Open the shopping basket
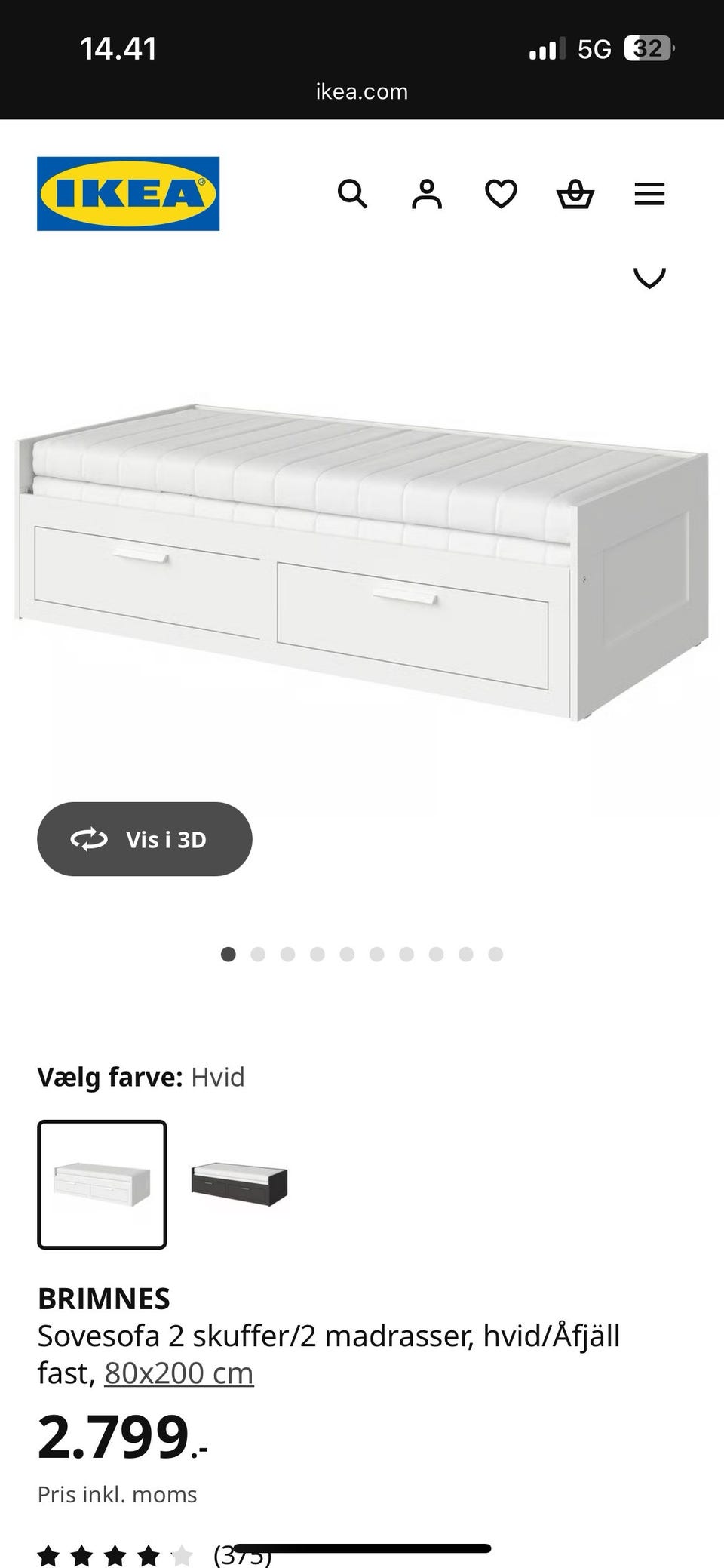This screenshot has height=1568, width=724. tap(575, 195)
